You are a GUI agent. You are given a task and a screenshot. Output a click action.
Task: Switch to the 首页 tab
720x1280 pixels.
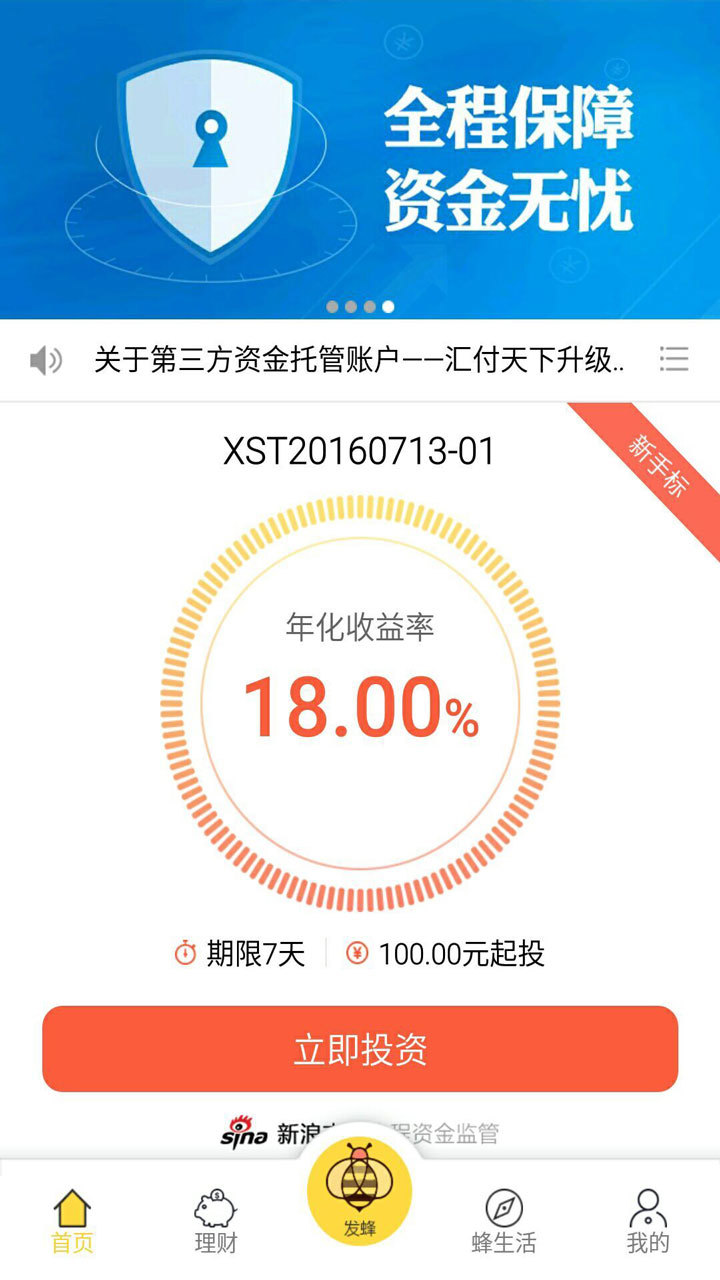coord(72,1222)
